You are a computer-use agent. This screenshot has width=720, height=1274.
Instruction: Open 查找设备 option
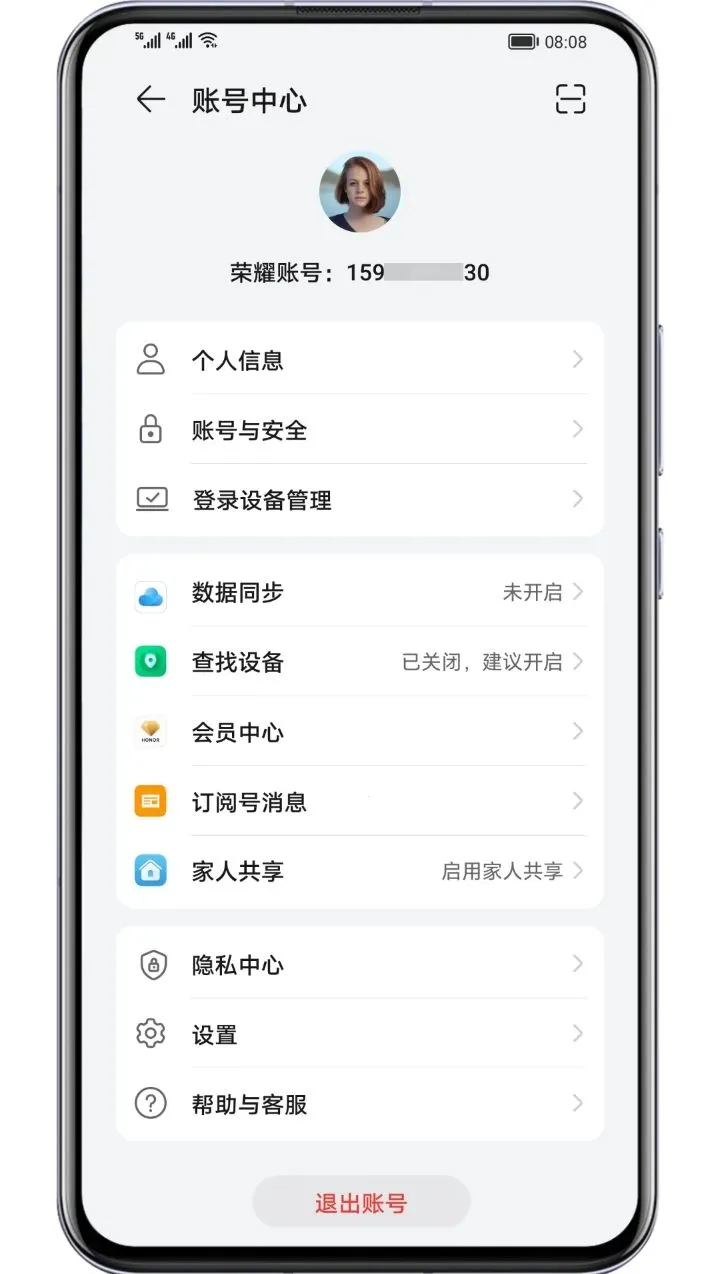point(360,662)
